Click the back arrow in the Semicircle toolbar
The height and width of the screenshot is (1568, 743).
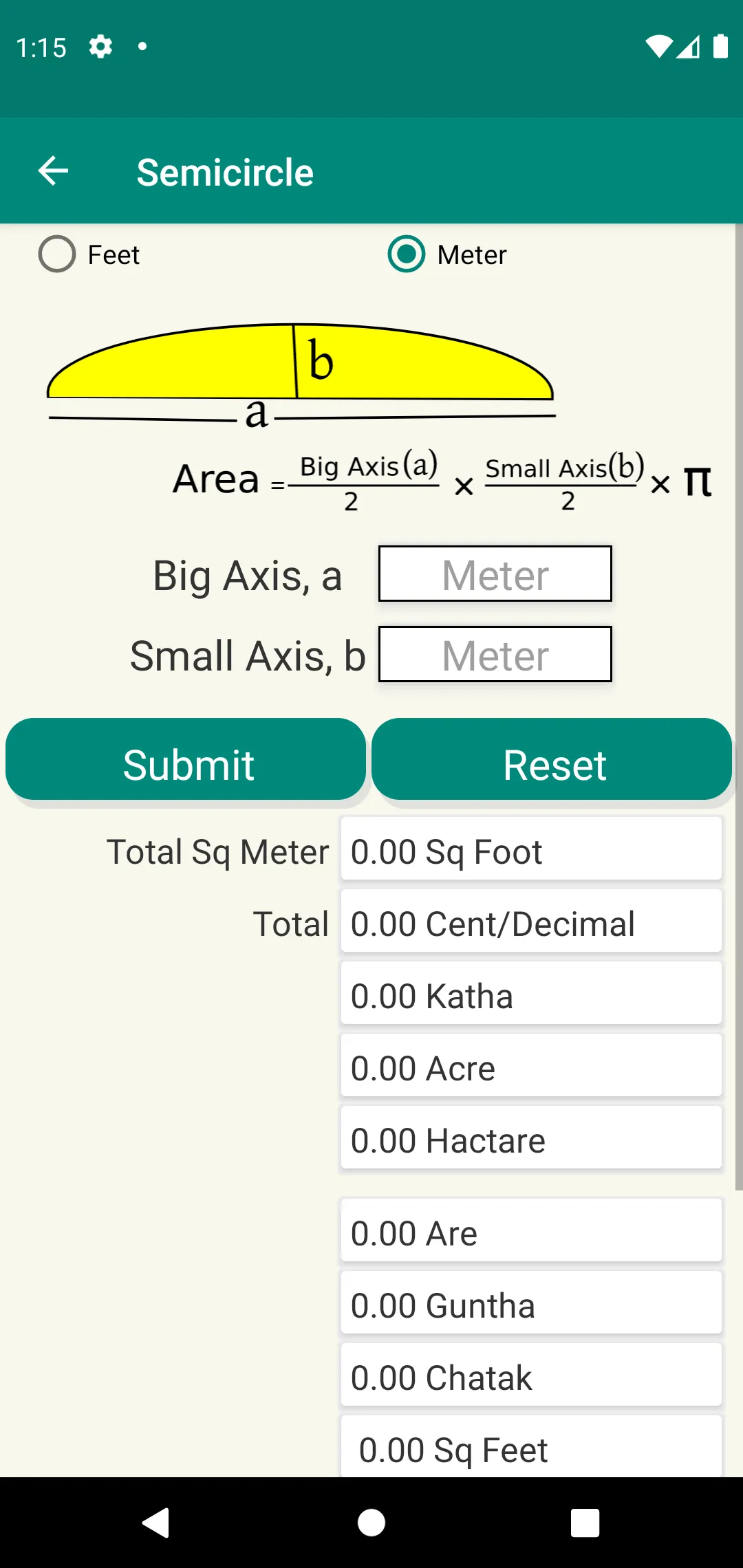tap(52, 170)
